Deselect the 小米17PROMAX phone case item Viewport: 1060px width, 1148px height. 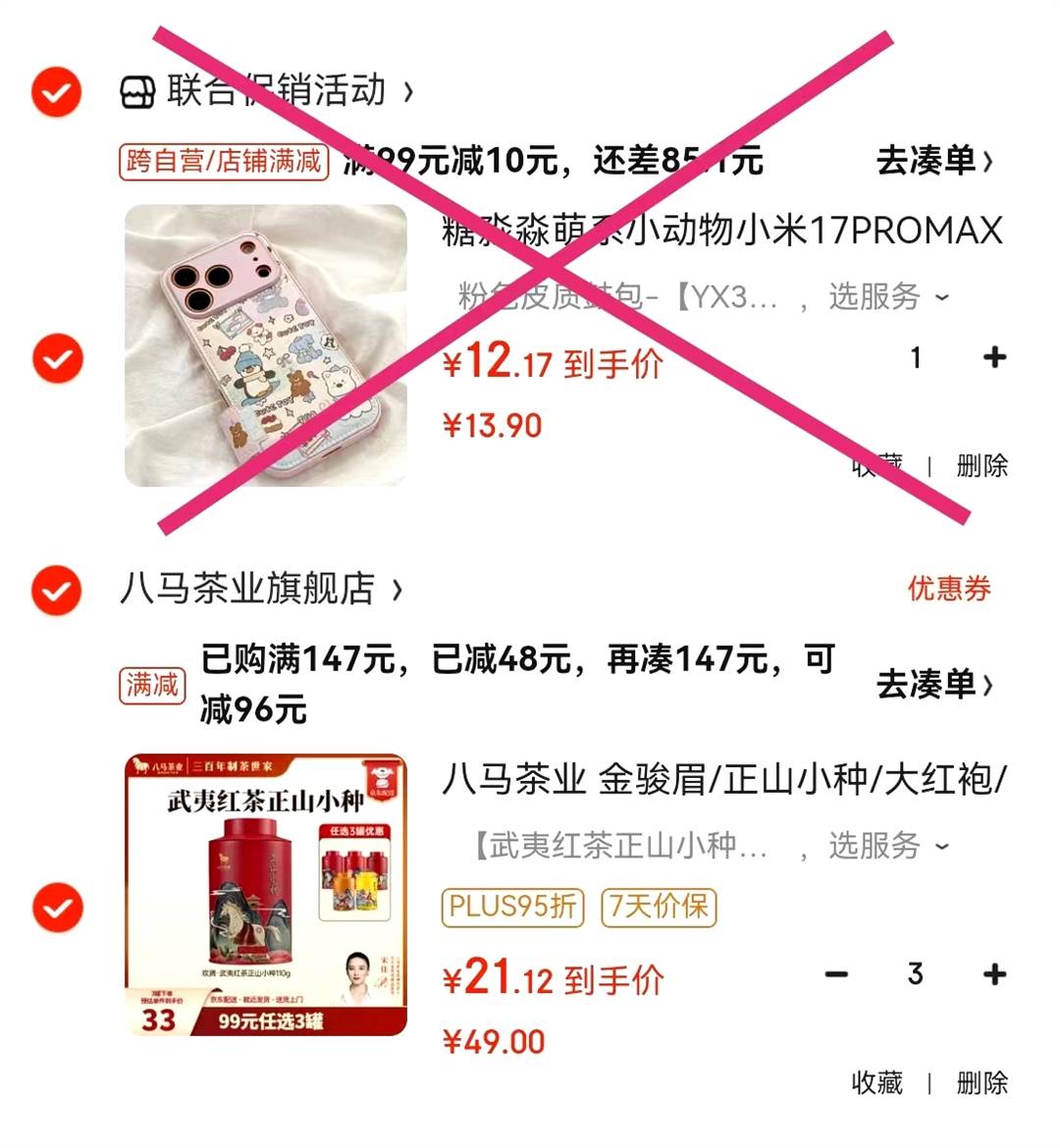(x=57, y=358)
